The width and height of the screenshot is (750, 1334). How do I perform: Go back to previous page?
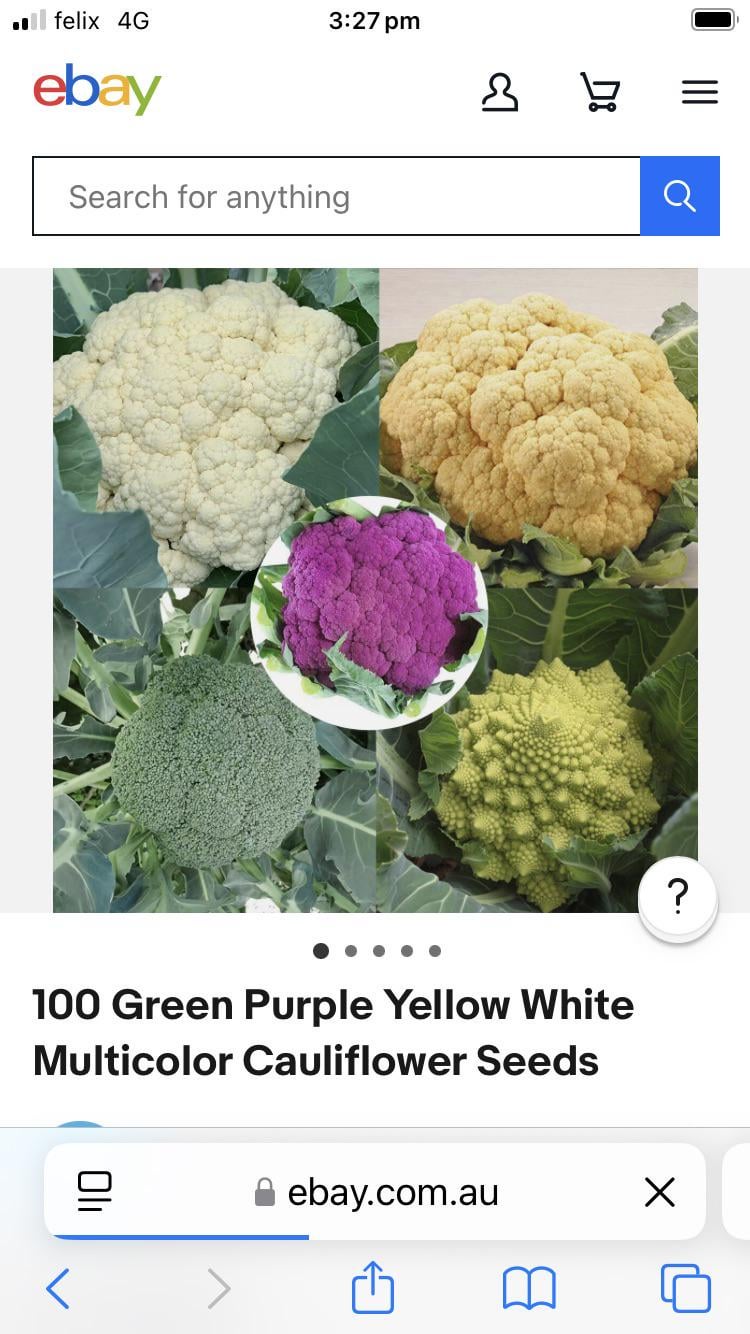[x=58, y=1288]
